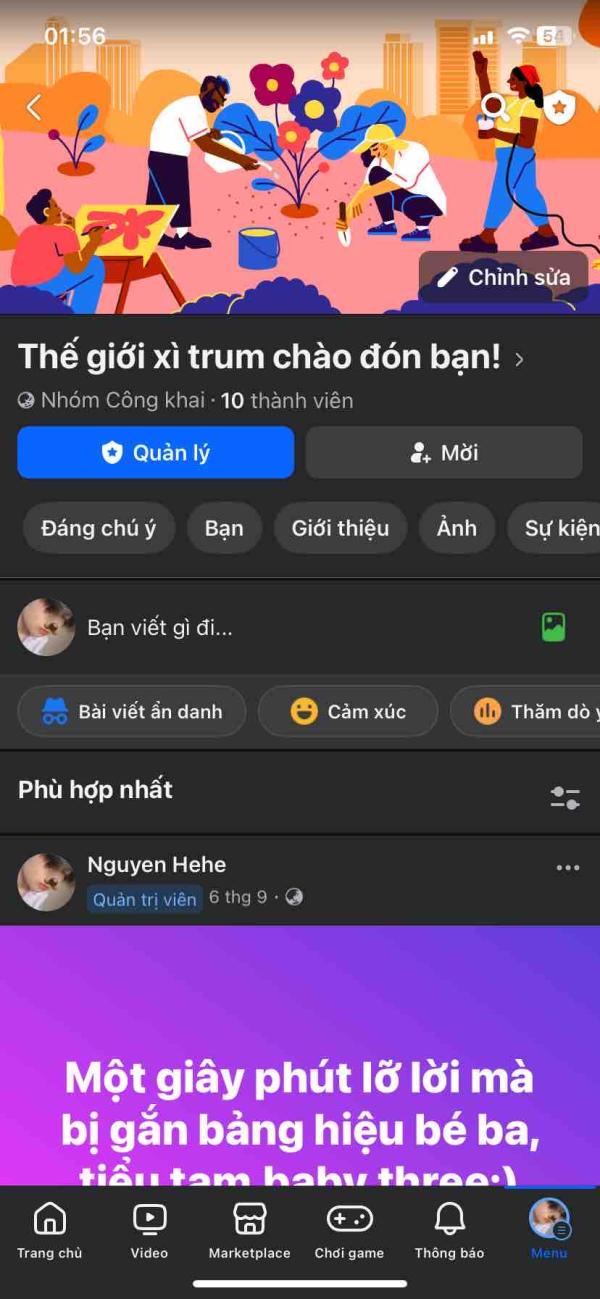This screenshot has height=1299, width=600.
Task: Open the Marketplace tab
Action: 249,1230
